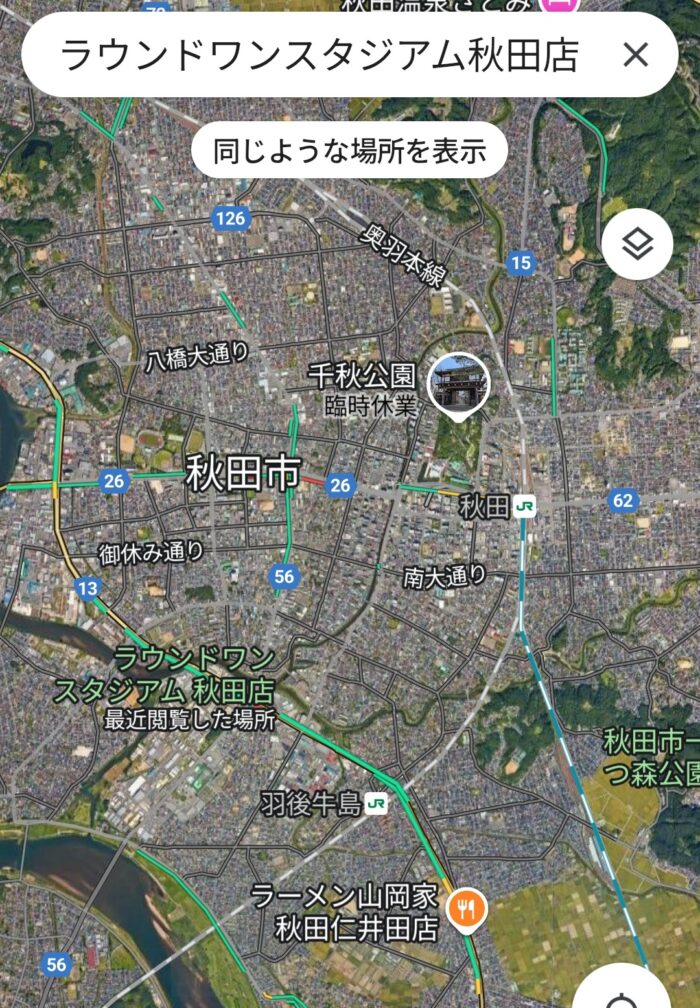Clear the search with the X button

coord(635,55)
